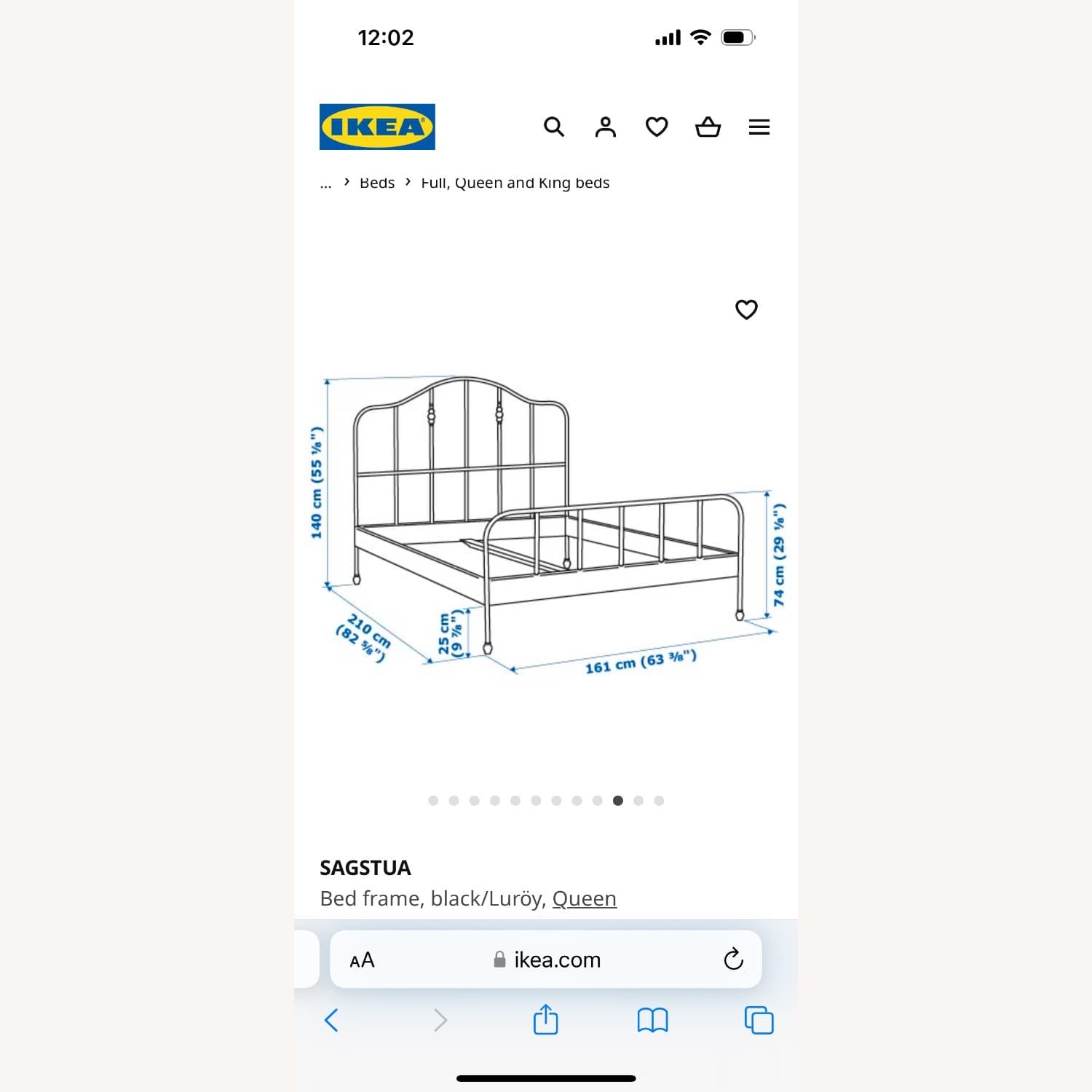Share this page
Viewport: 1092px width, 1092px height.
tap(545, 1019)
